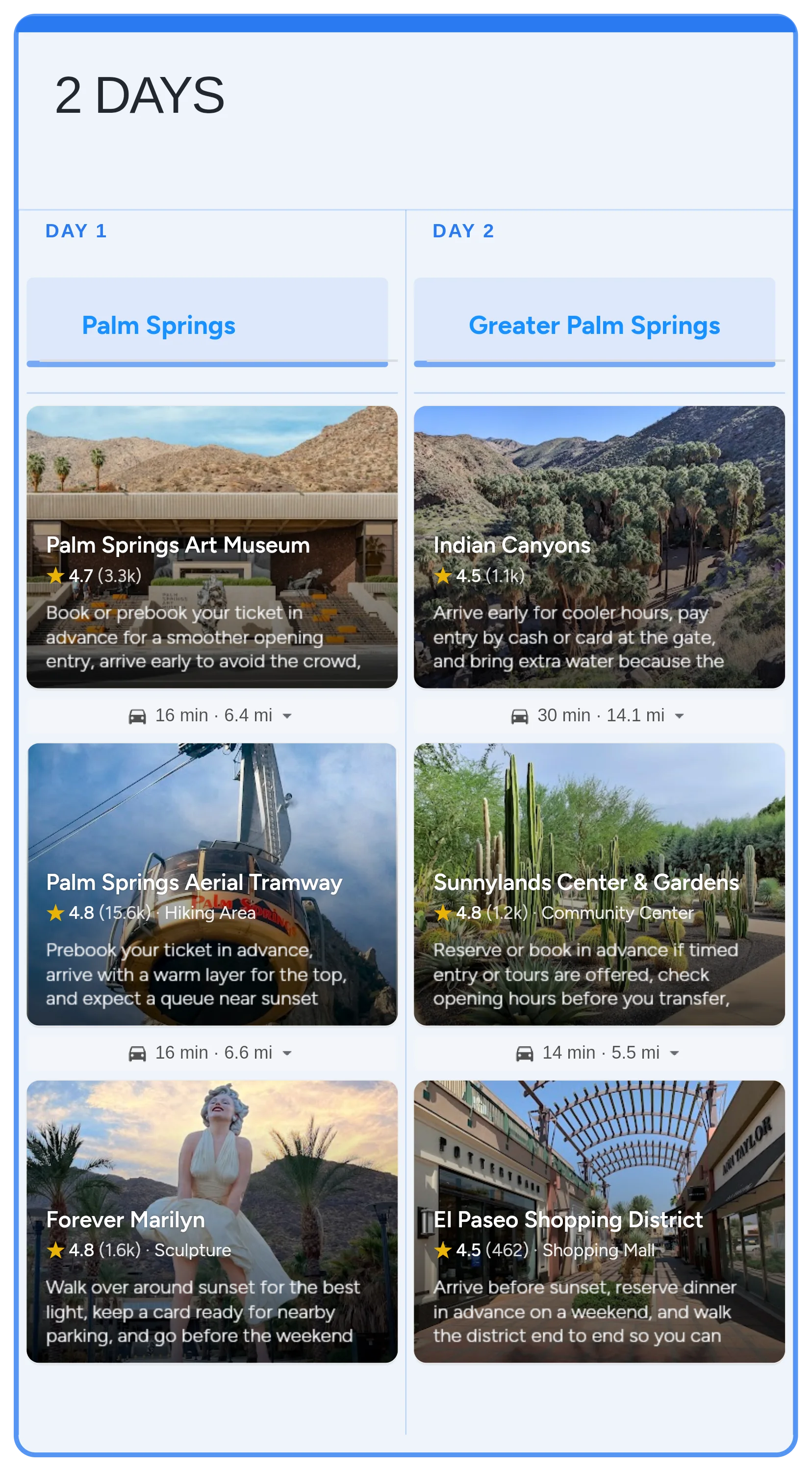This screenshot has width=812, height=1471.
Task: Expand the 16 min · 6.4 mi directions
Action: point(211,715)
